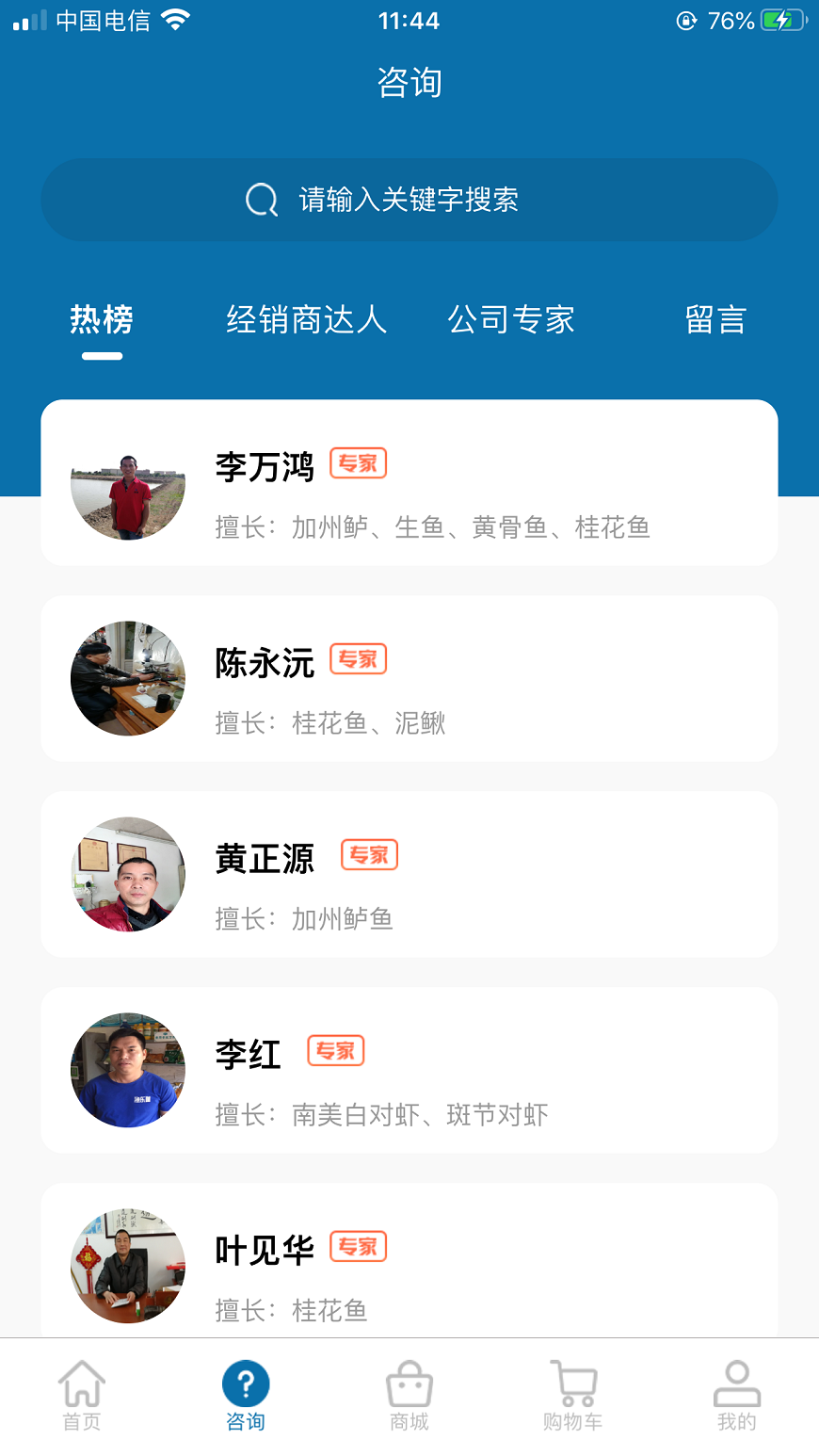The height and width of the screenshot is (1456, 819).
Task: Tap the keyword search box
Action: point(409,200)
